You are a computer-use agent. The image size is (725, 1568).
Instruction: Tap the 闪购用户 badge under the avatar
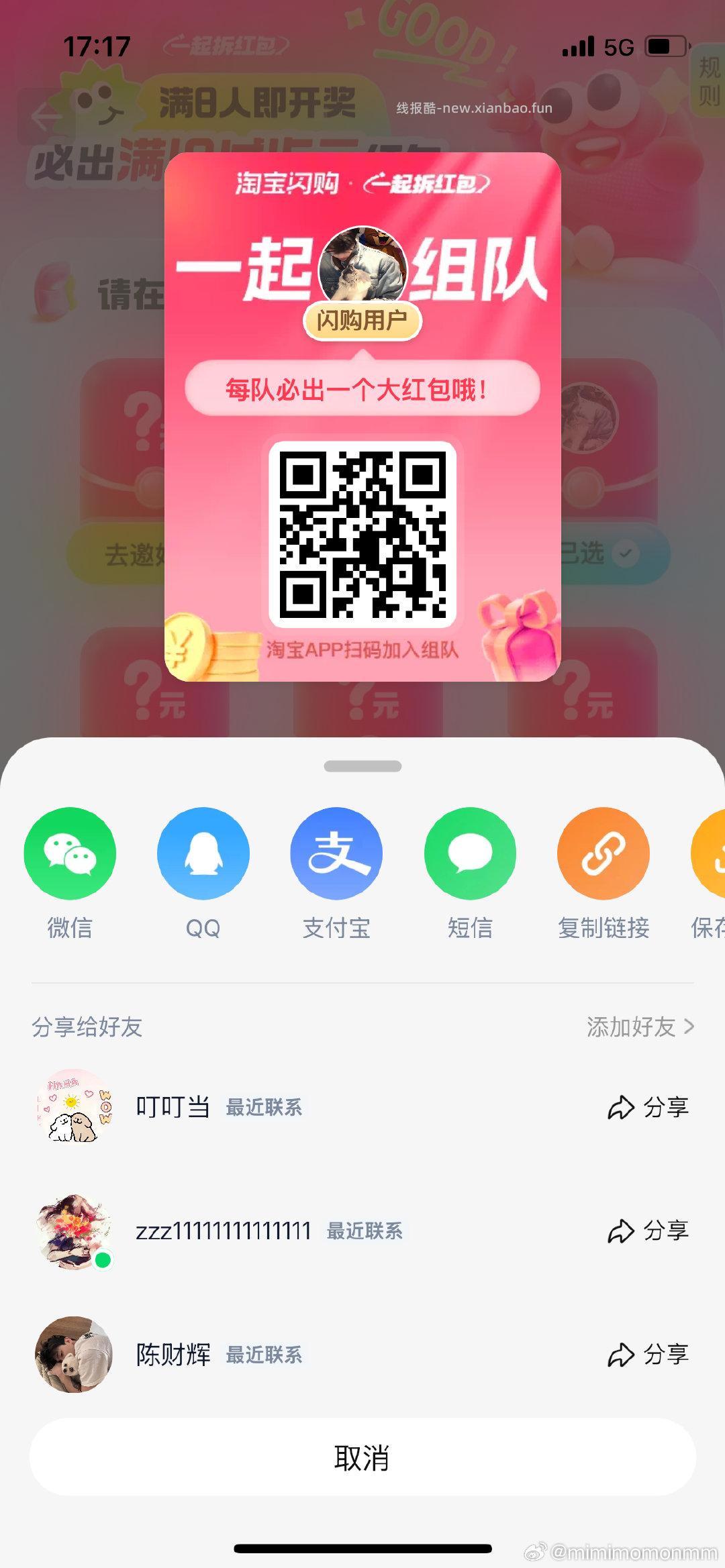362,321
